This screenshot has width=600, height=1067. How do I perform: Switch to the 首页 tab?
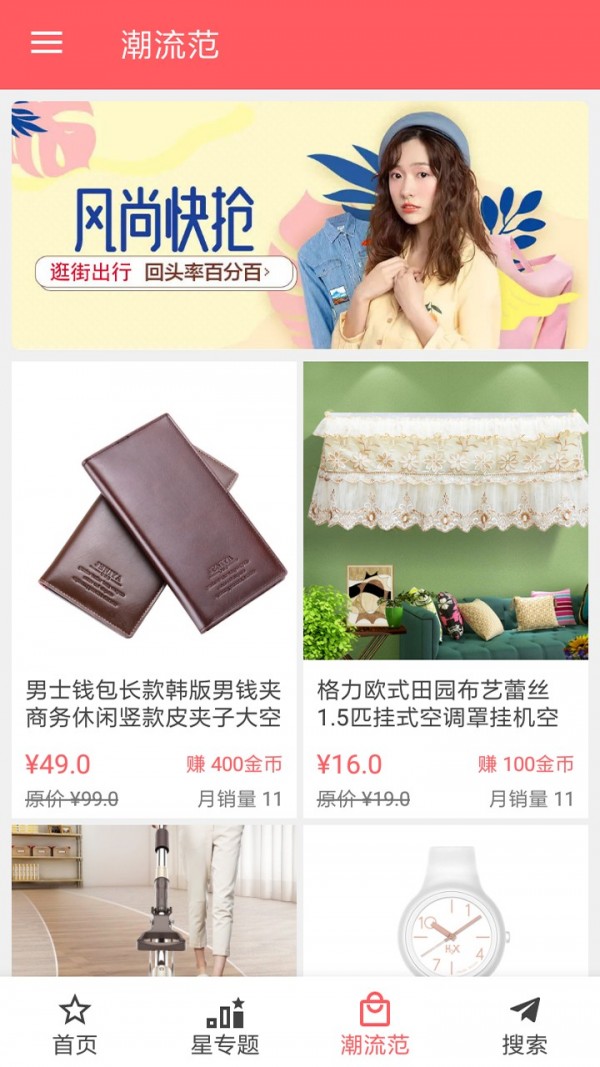pos(75,1025)
